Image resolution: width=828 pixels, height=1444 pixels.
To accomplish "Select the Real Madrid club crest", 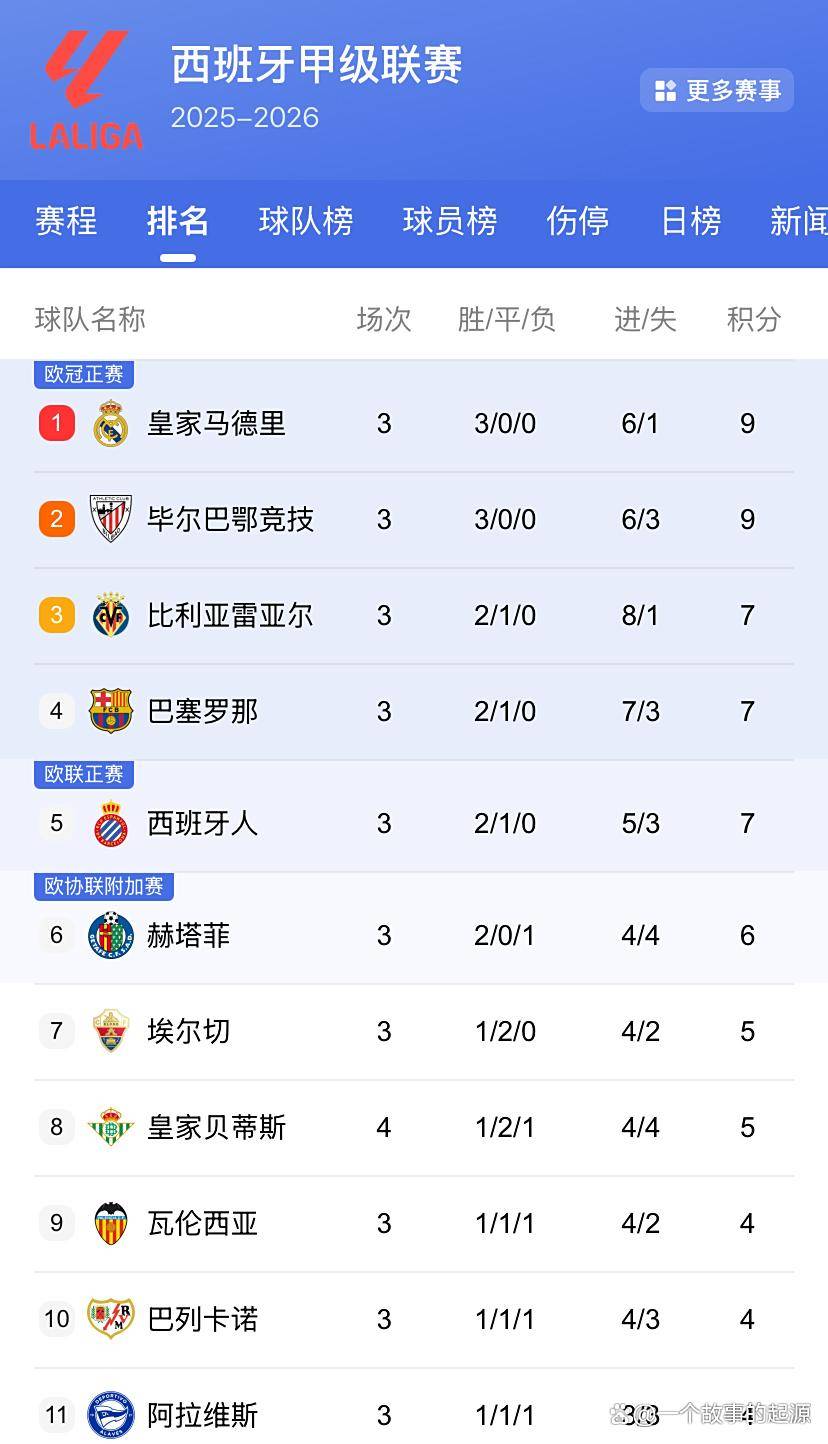I will pos(110,423).
